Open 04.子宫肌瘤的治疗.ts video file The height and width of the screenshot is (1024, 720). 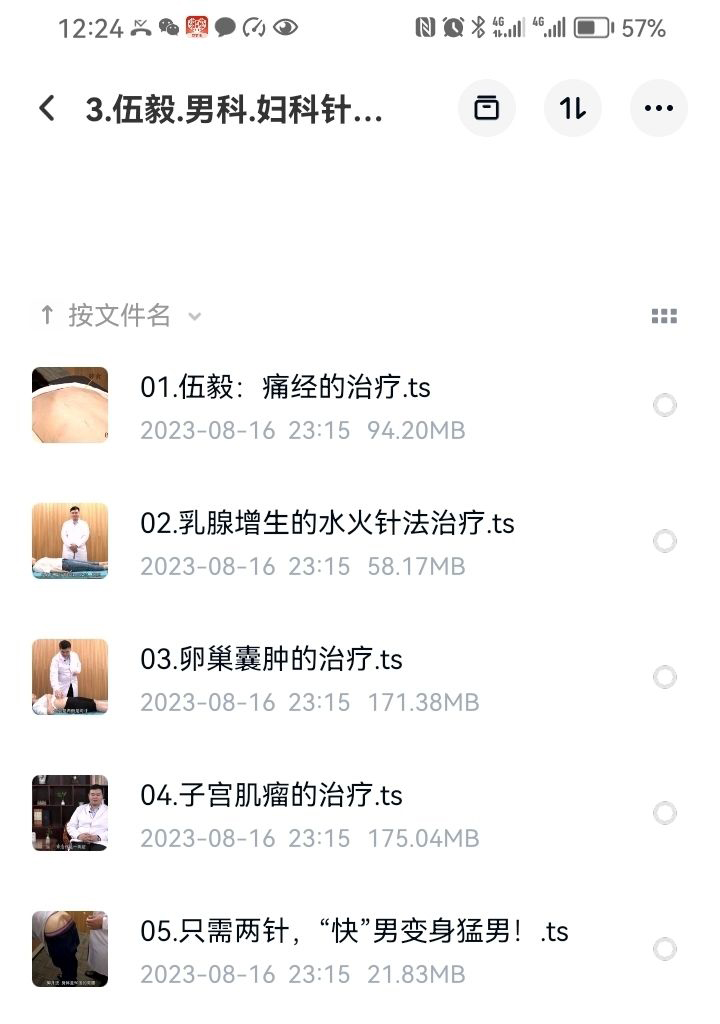click(271, 795)
